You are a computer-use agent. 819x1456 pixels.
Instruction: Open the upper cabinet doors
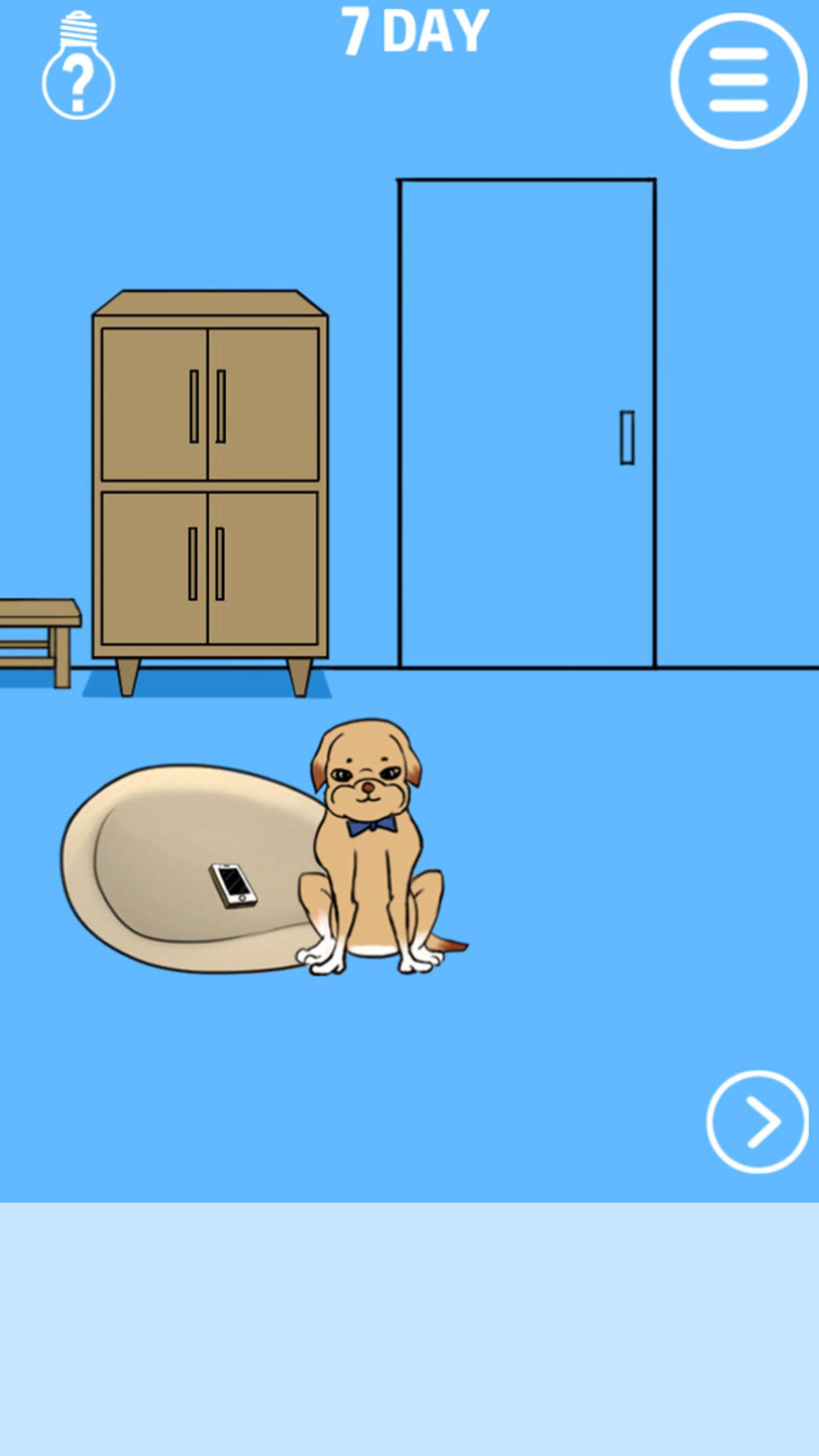(210, 404)
